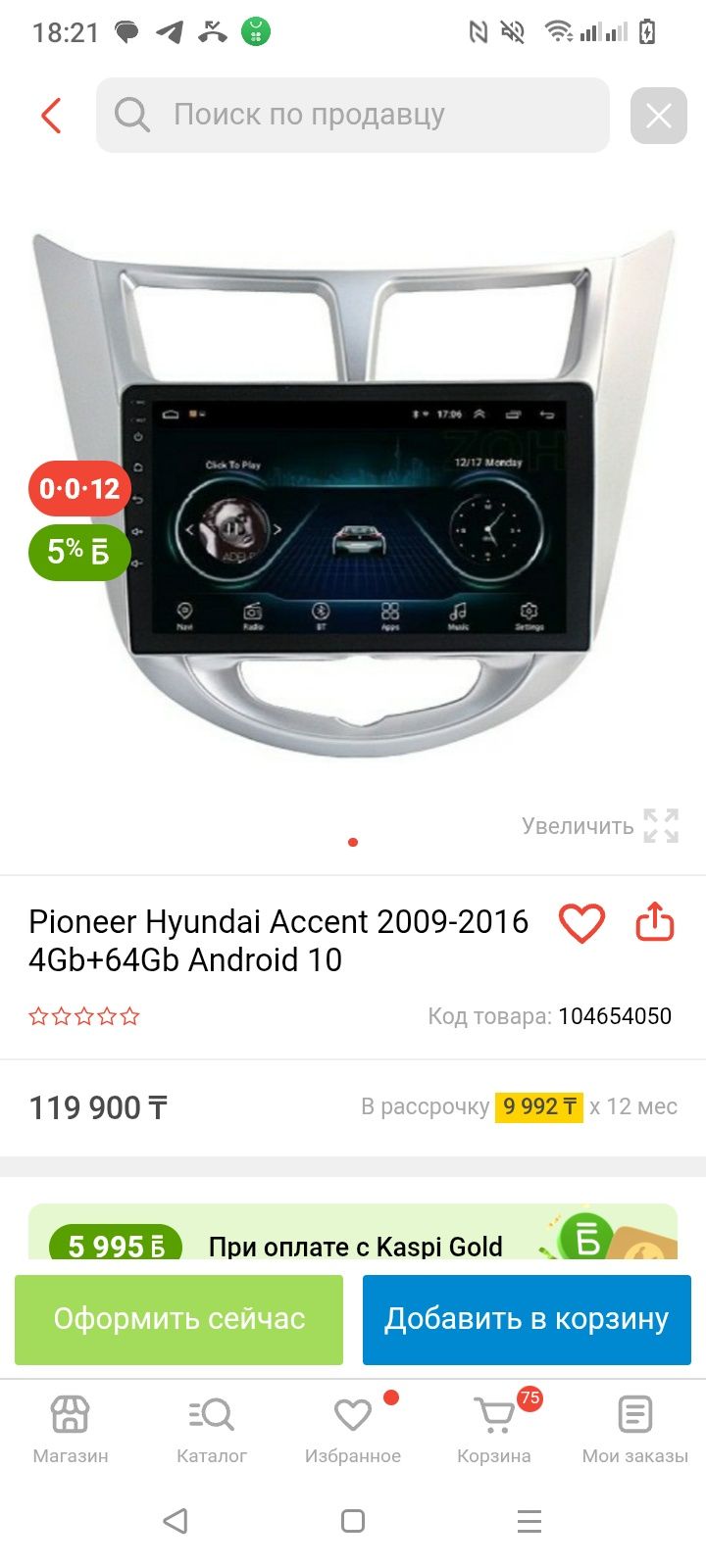Viewport: 706px width, 1568px height.
Task: Open the Каталог tab
Action: click(212, 1430)
